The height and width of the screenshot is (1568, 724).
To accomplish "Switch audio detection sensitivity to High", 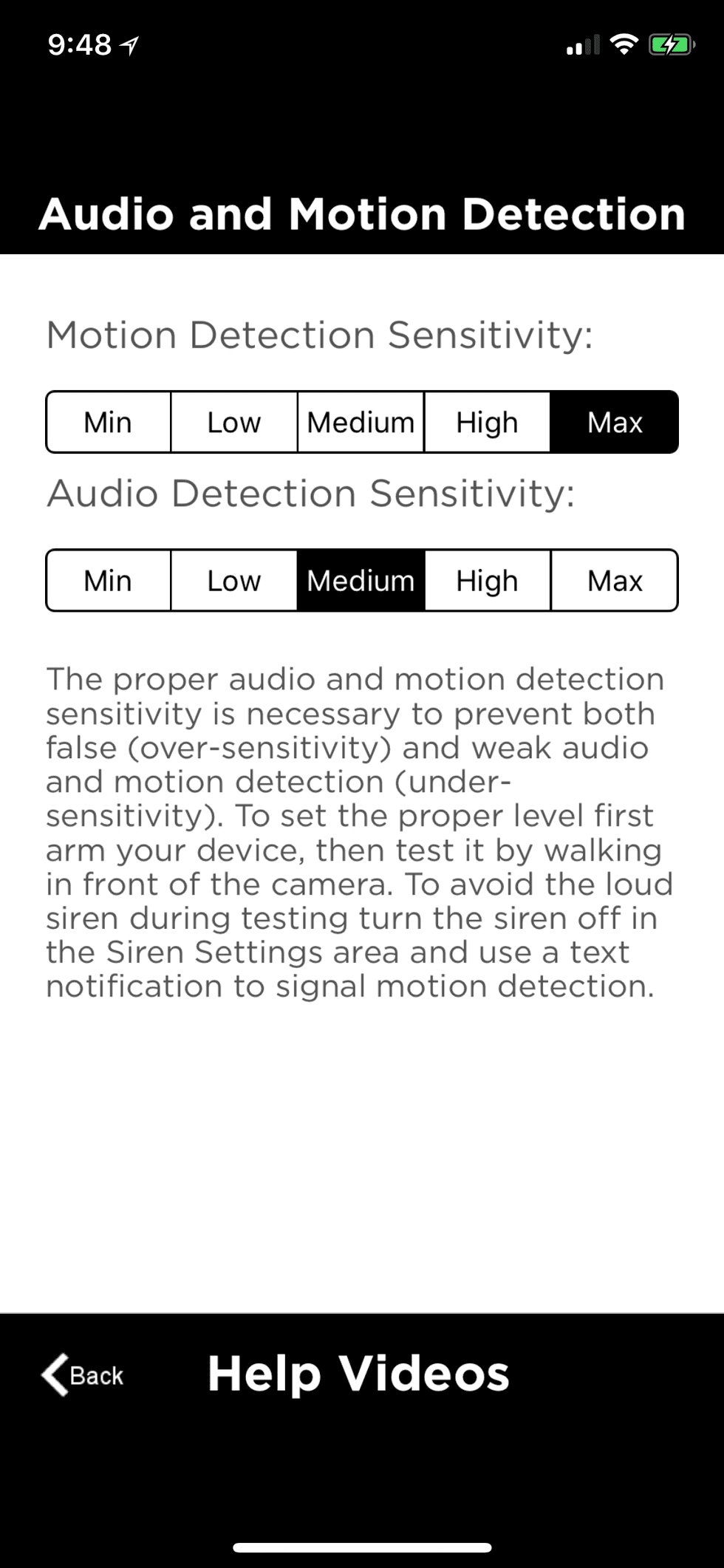I will pyautogui.click(x=487, y=581).
